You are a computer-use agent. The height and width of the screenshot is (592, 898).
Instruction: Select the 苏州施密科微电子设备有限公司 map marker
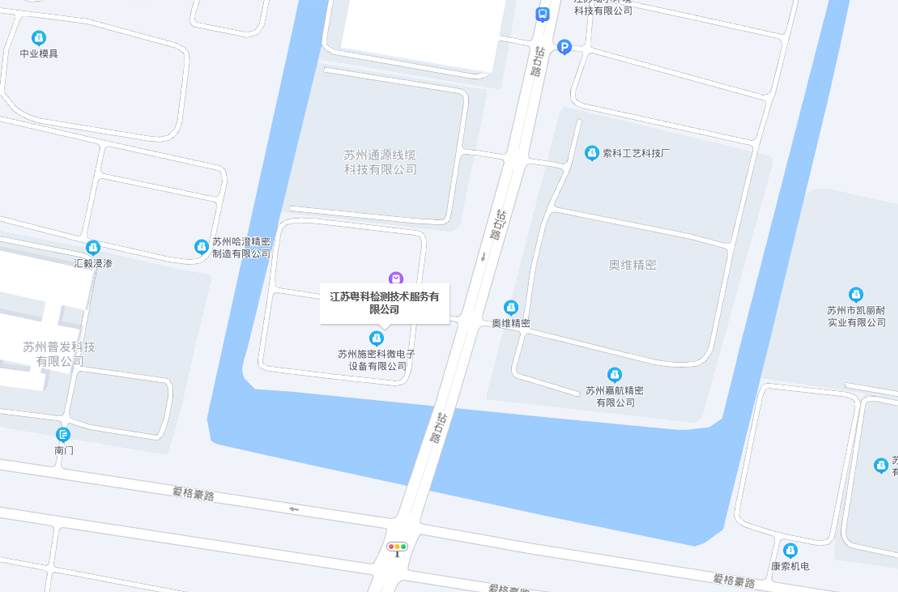377,338
